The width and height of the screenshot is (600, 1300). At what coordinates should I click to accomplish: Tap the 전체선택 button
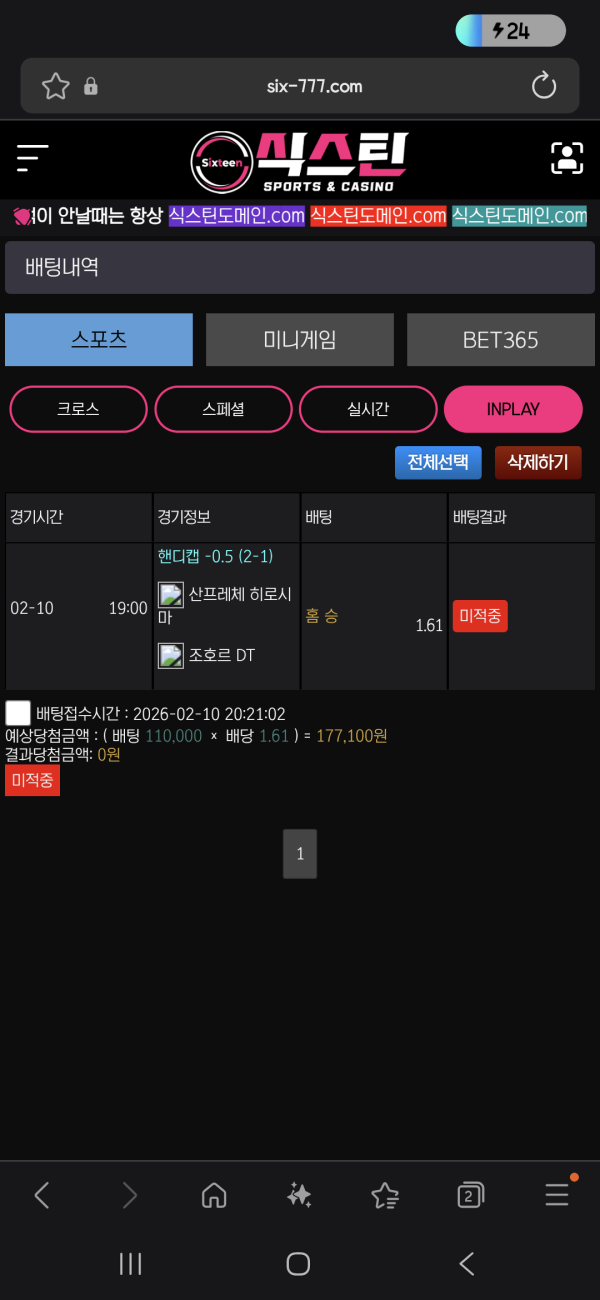click(x=438, y=463)
